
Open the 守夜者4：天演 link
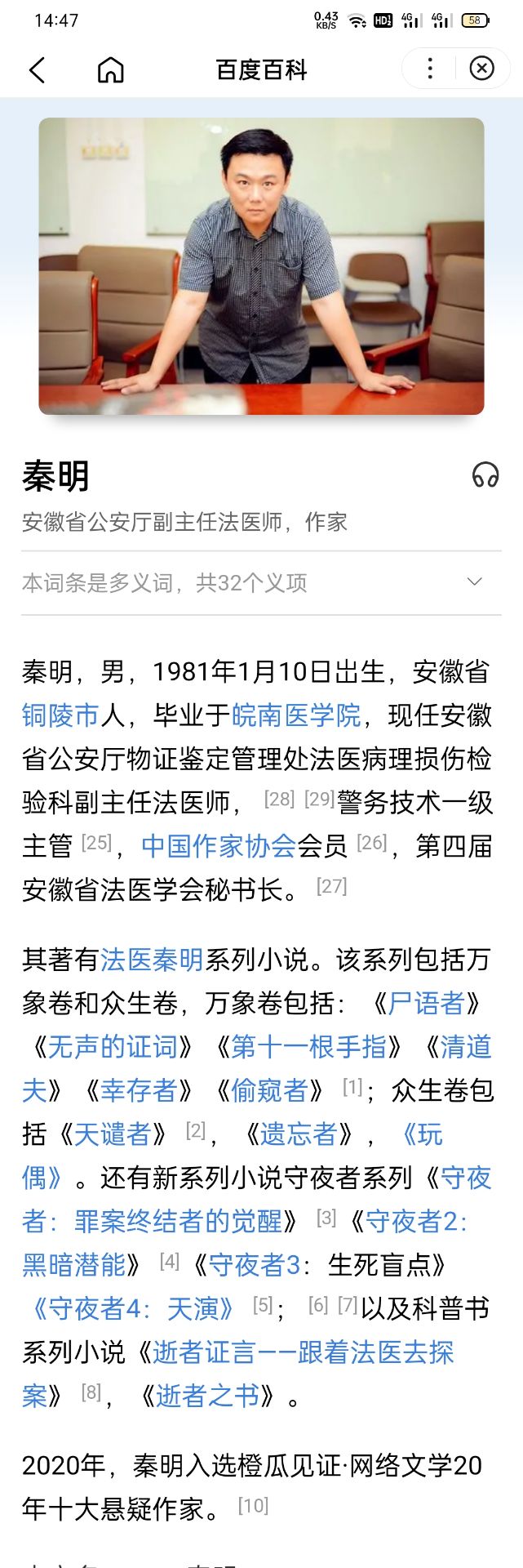(132, 1309)
